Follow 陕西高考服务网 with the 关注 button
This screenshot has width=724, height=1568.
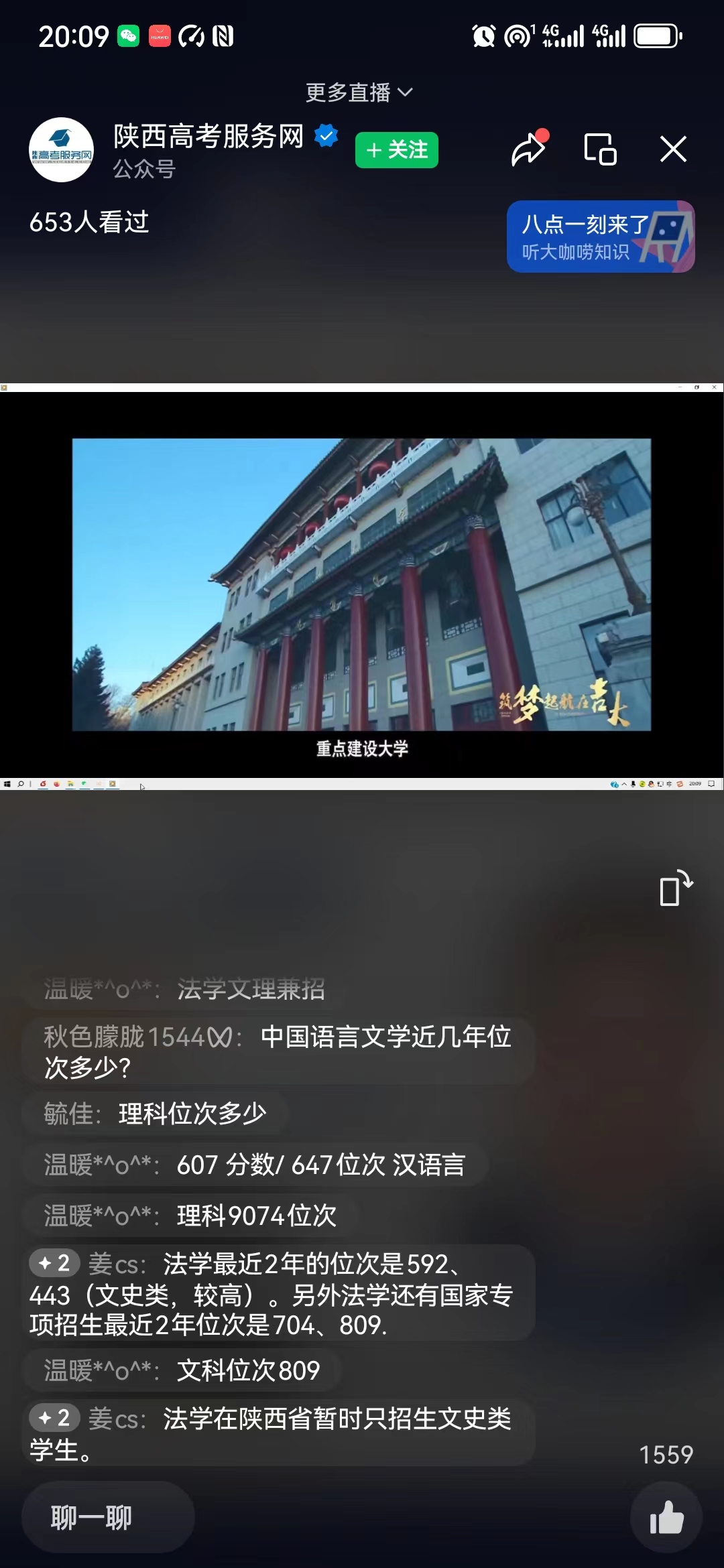point(396,149)
